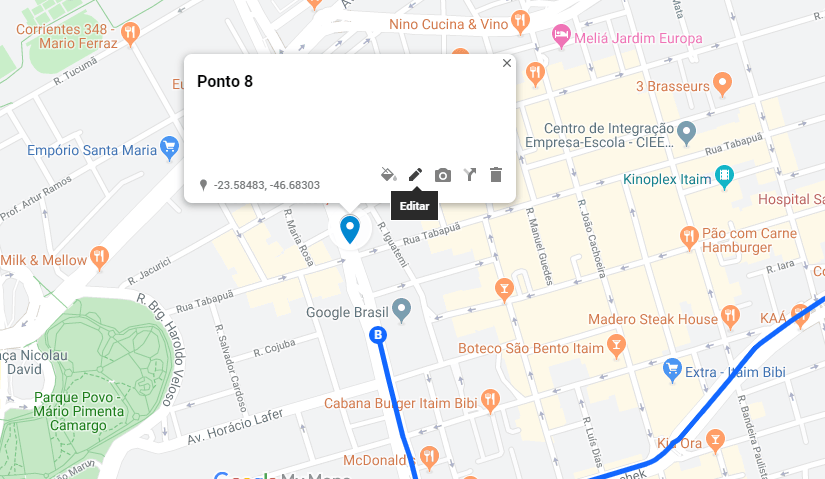Delete the Ponto 8 marker
The image size is (825, 479).
click(496, 175)
